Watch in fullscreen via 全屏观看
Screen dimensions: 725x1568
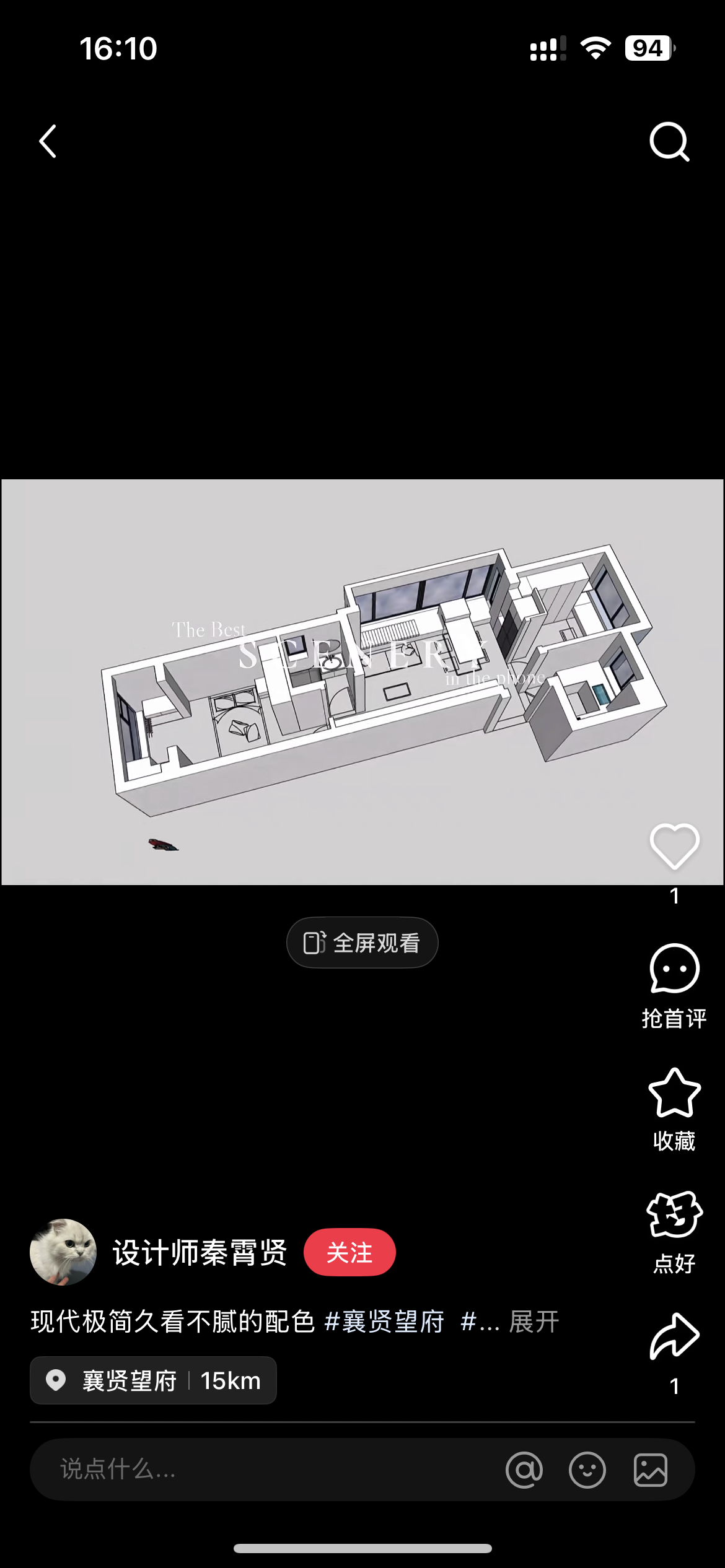(362, 943)
